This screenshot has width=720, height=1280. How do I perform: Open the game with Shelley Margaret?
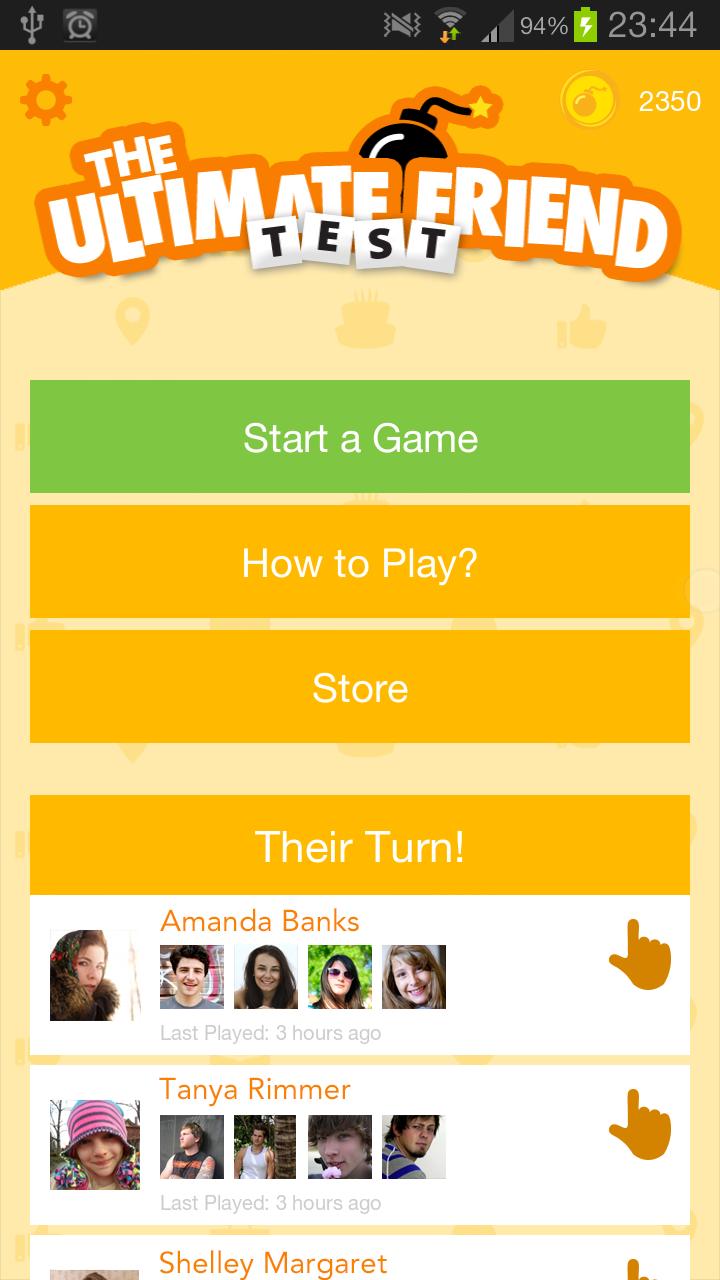tap(273, 1262)
